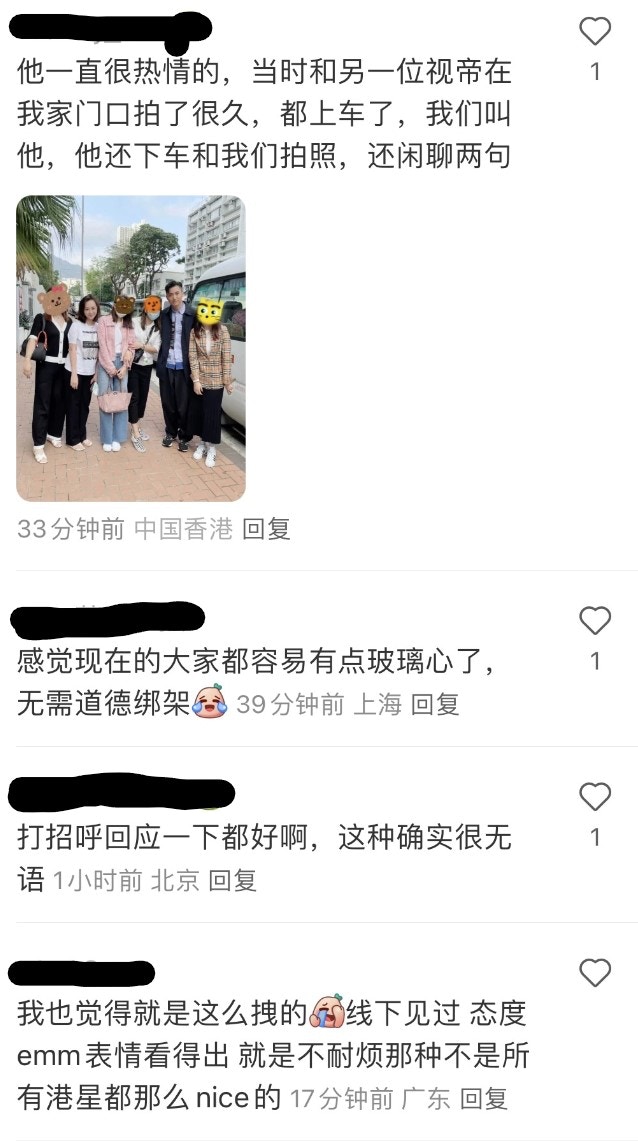This screenshot has height=1143, width=638.
Task: Like the comment posted from 中国香港
Action: tap(595, 32)
